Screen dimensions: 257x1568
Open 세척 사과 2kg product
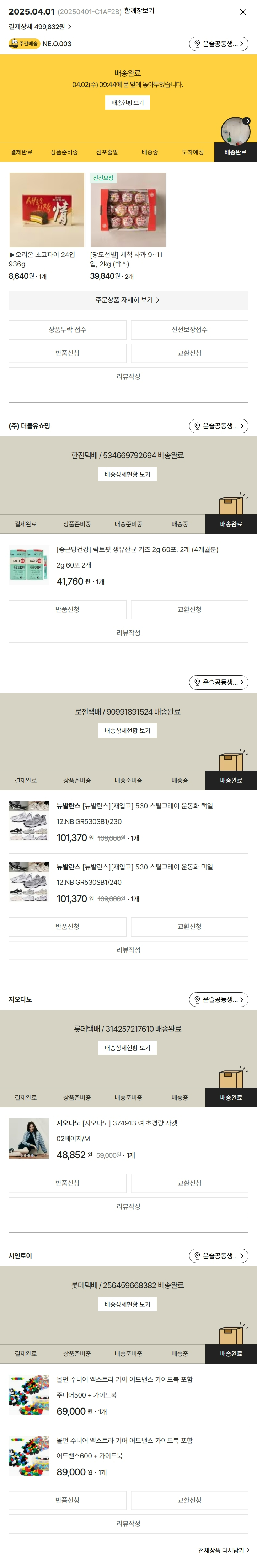[x=128, y=210]
